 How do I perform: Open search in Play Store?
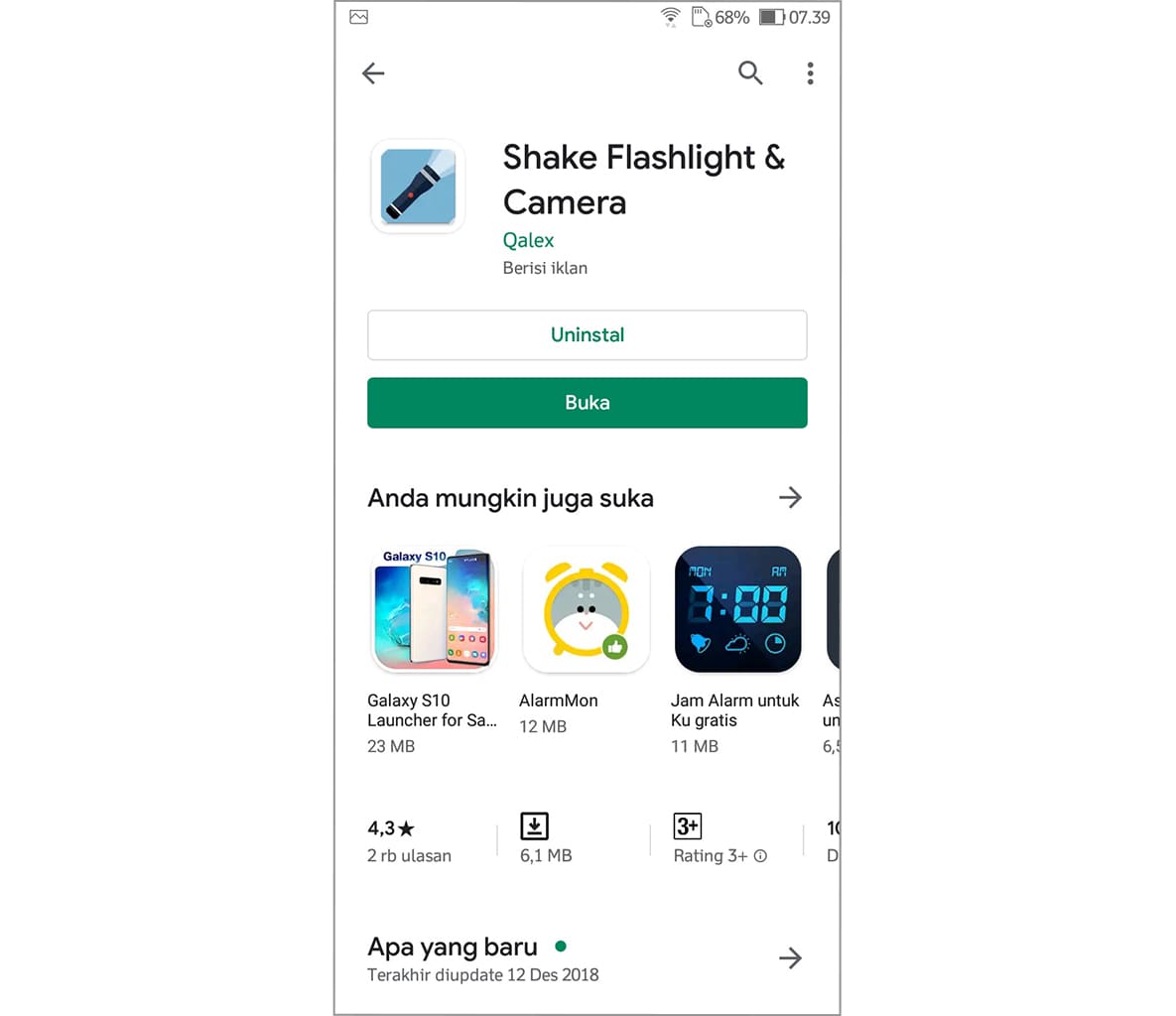tap(750, 72)
